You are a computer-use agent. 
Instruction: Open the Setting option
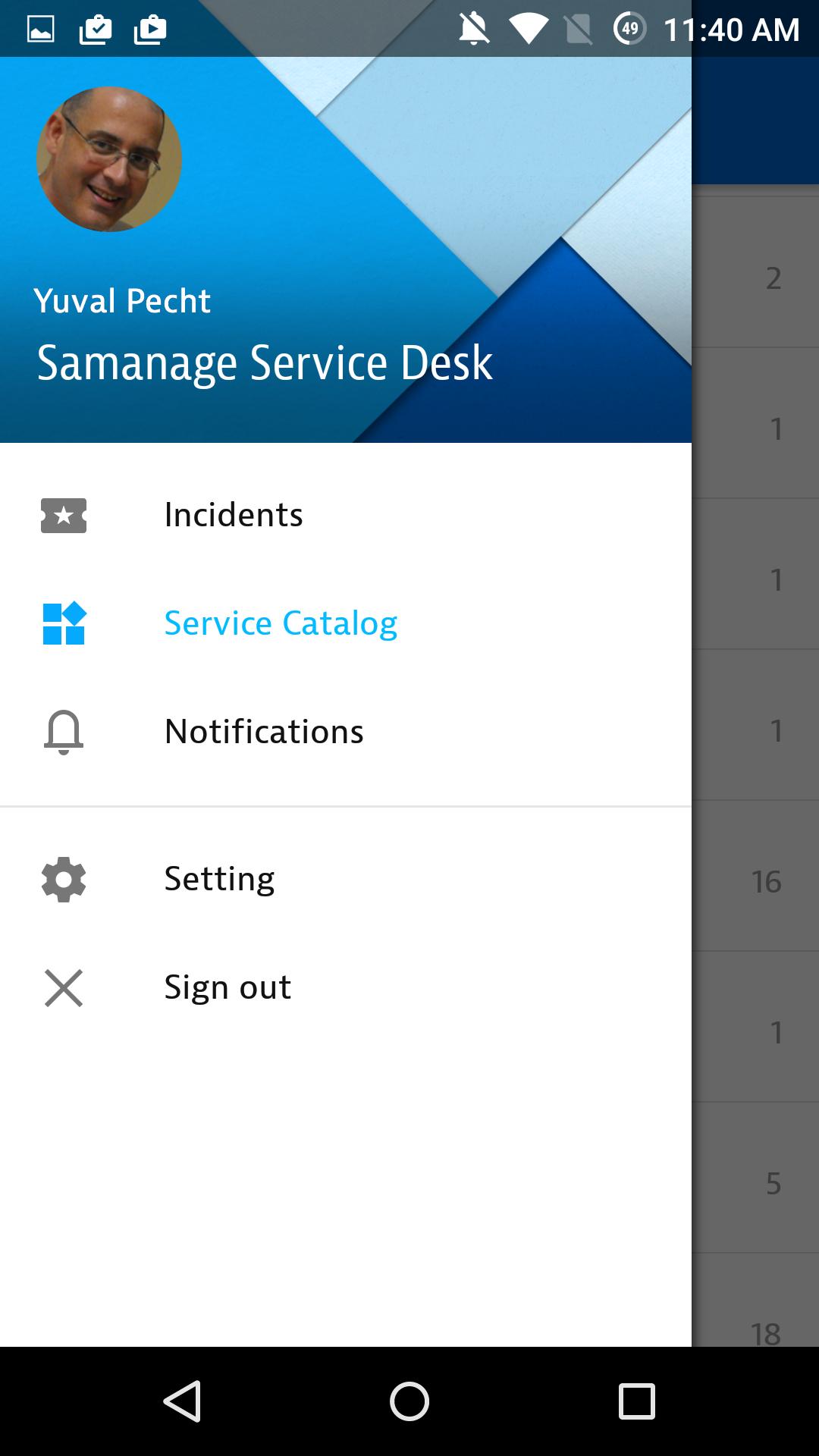point(220,878)
